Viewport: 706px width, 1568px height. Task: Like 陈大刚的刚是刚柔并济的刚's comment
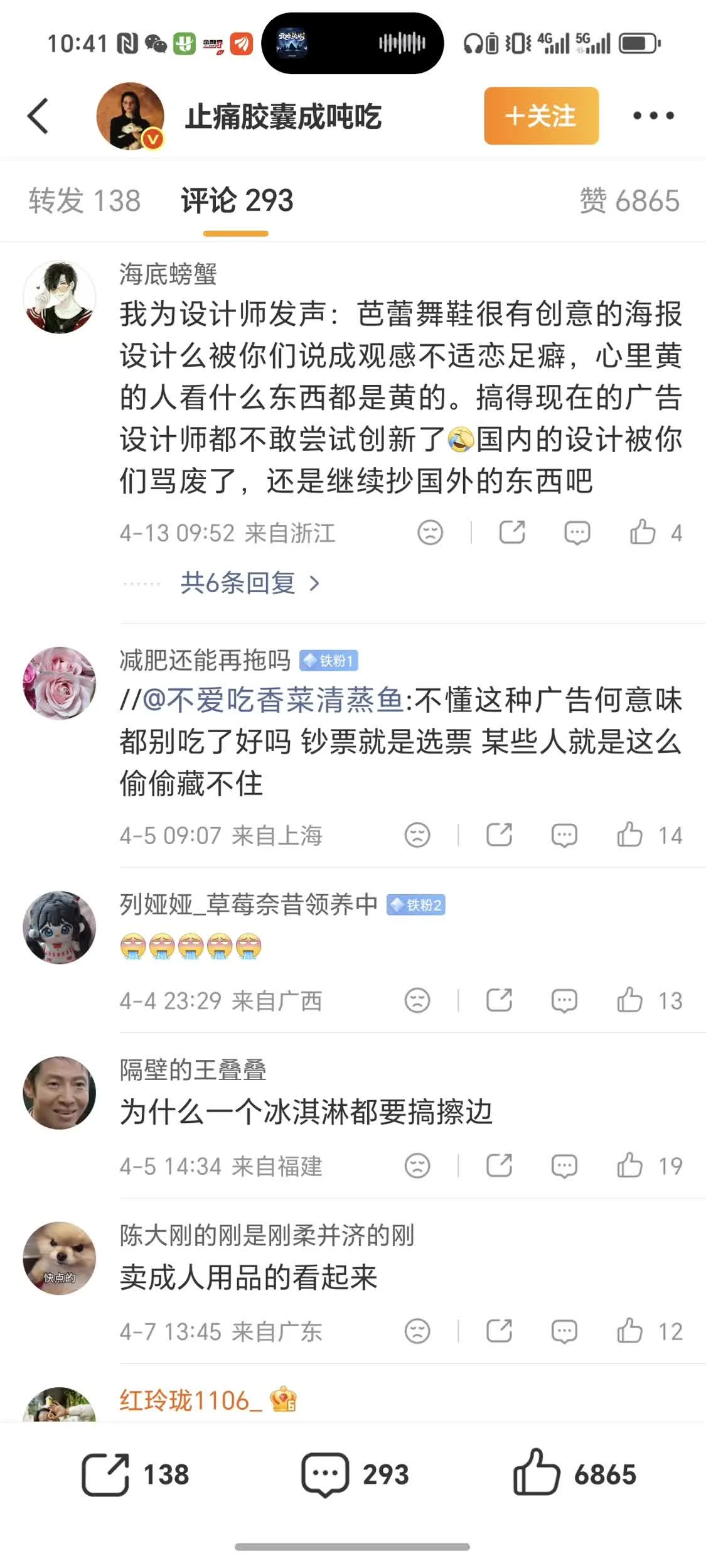629,1331
